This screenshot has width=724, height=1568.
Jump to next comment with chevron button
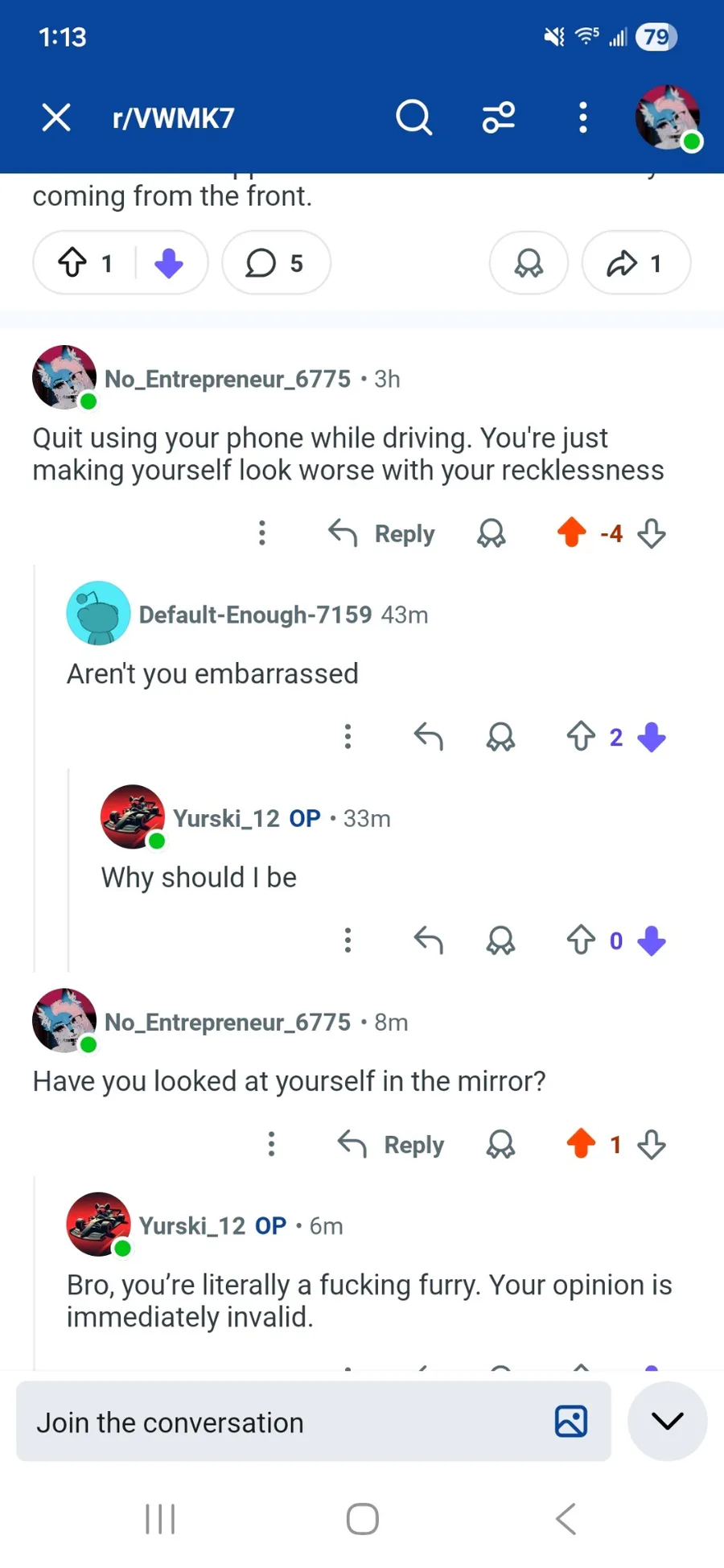(668, 1422)
